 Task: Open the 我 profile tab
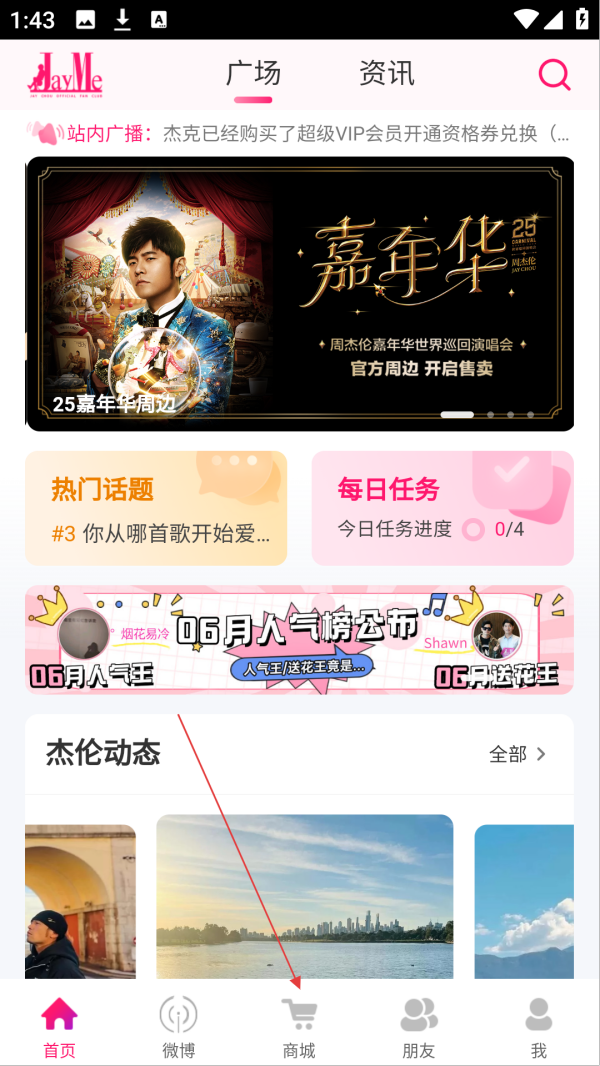539,1027
